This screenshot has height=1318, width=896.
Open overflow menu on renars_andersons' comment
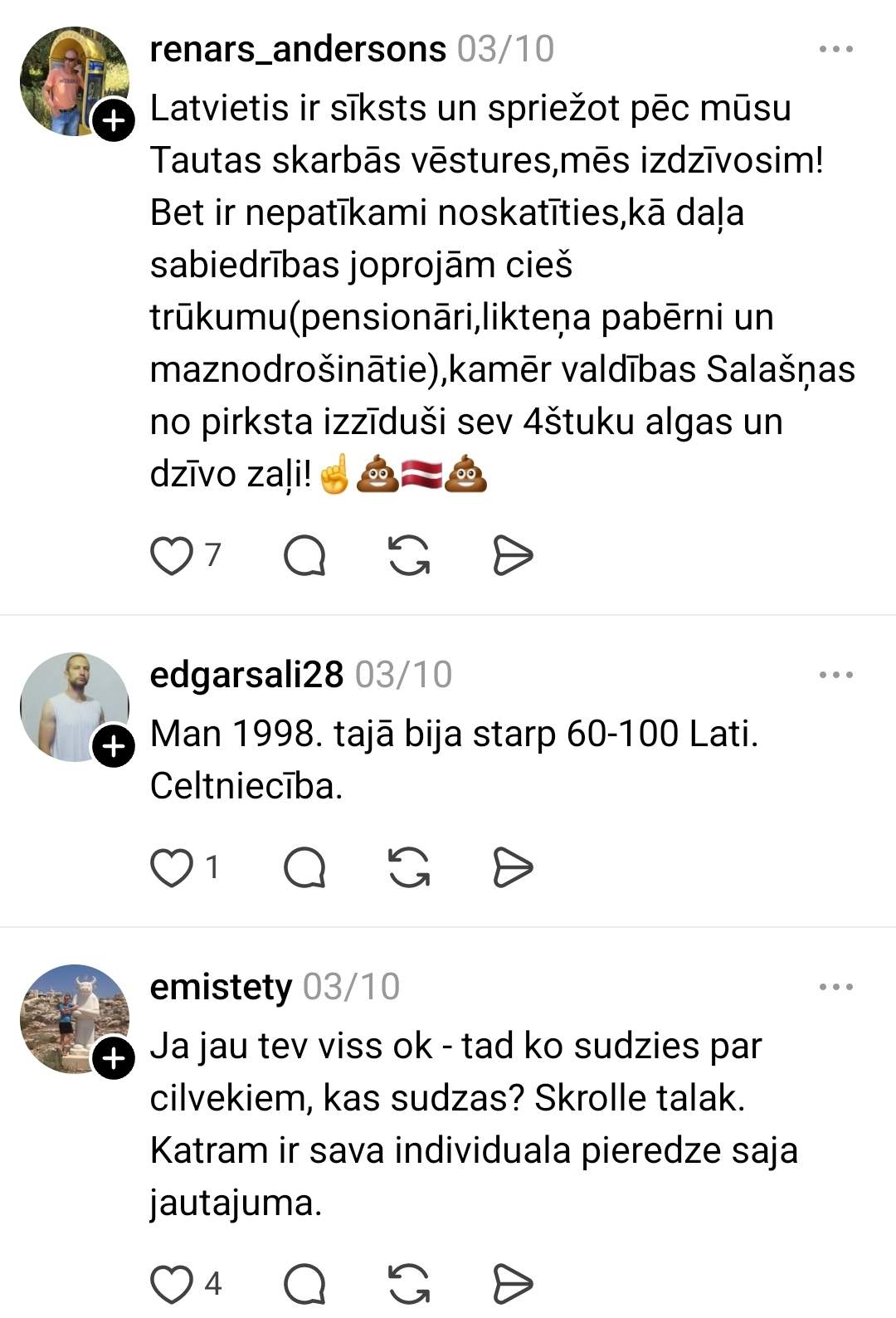(835, 50)
